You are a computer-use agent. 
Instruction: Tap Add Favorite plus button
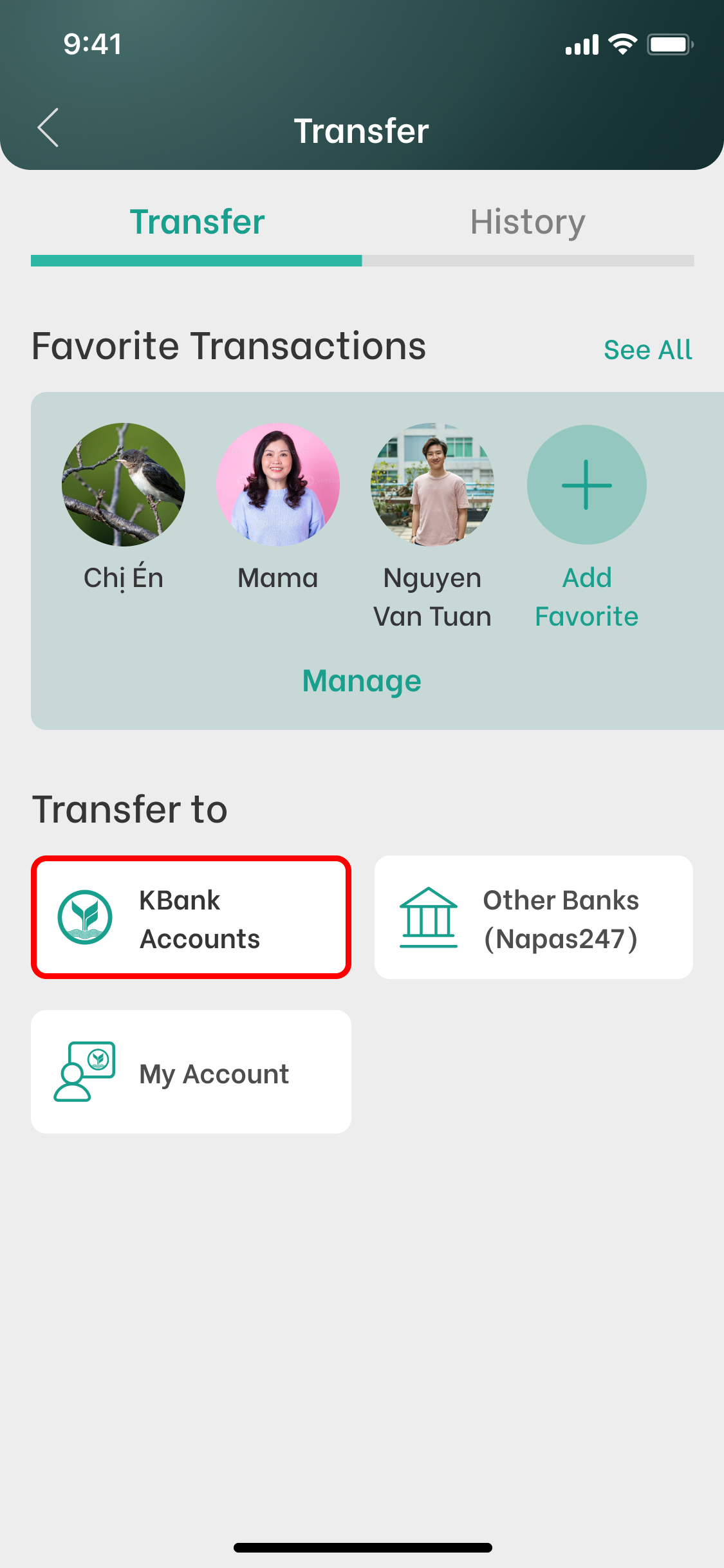tap(586, 485)
